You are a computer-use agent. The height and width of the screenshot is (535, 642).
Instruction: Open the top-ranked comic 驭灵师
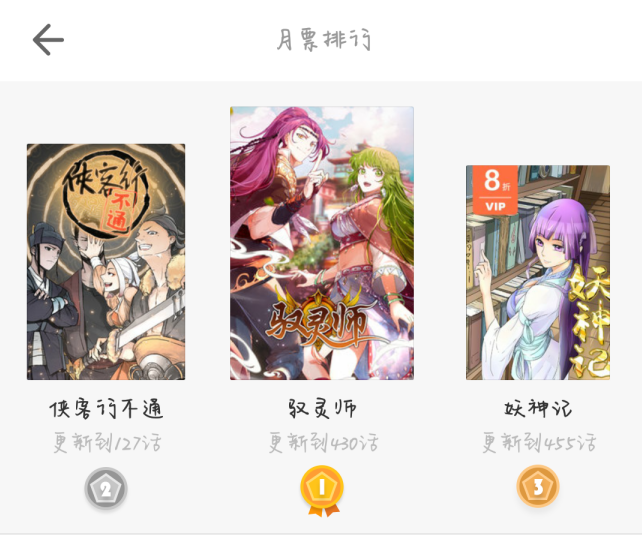[321, 243]
